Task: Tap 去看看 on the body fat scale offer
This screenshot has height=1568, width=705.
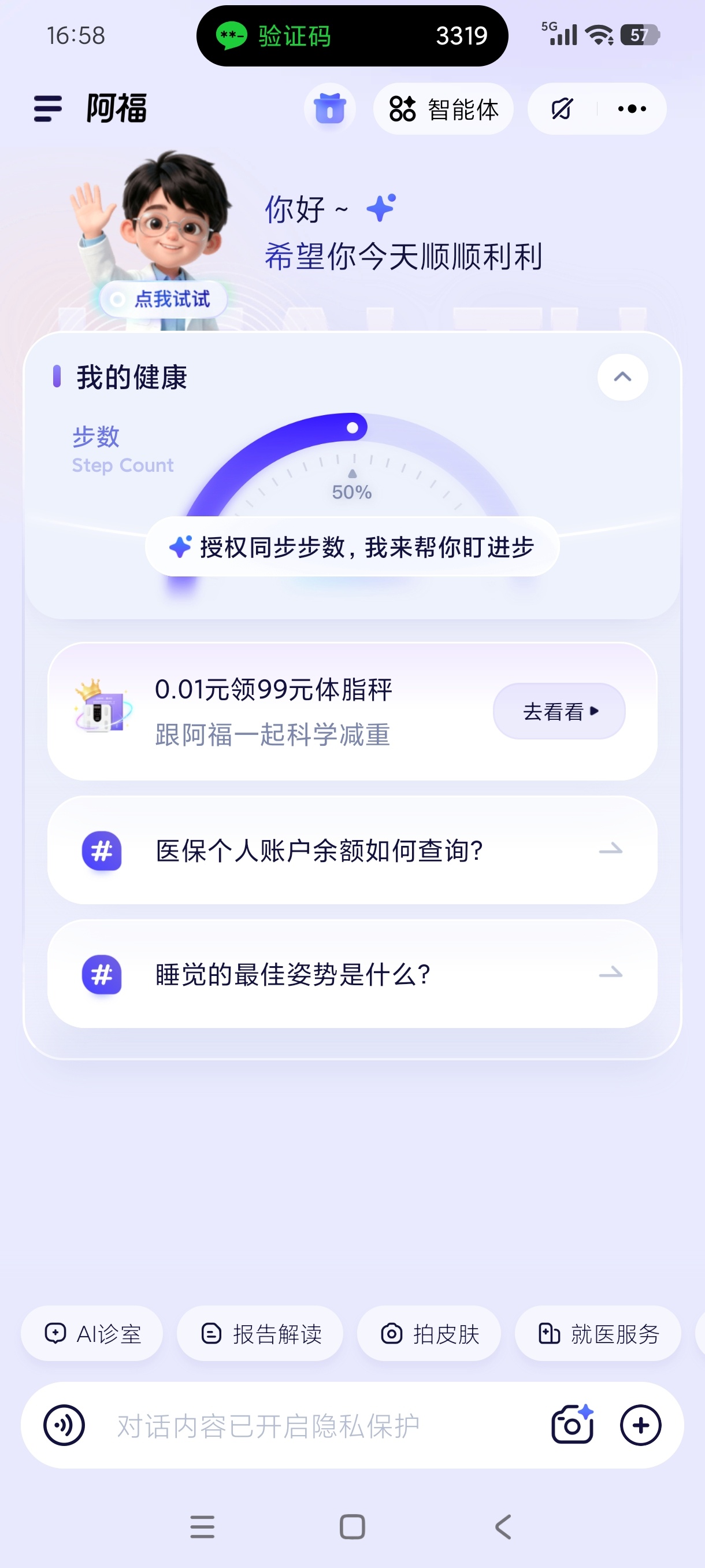Action: click(559, 711)
